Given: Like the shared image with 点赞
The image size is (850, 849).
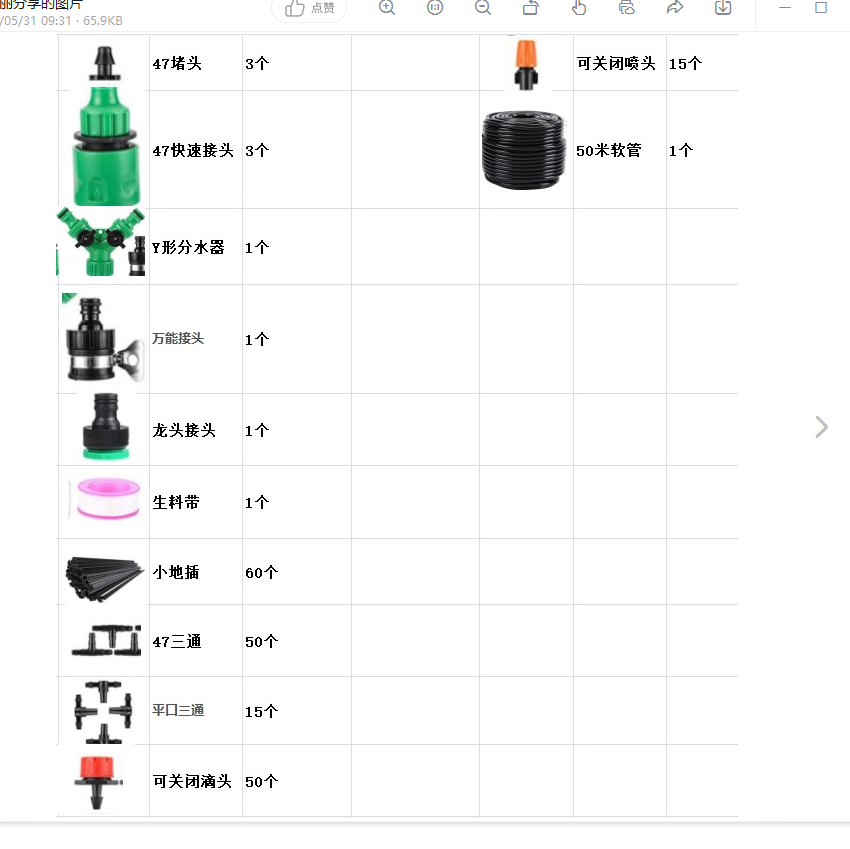Looking at the screenshot, I should [309, 8].
